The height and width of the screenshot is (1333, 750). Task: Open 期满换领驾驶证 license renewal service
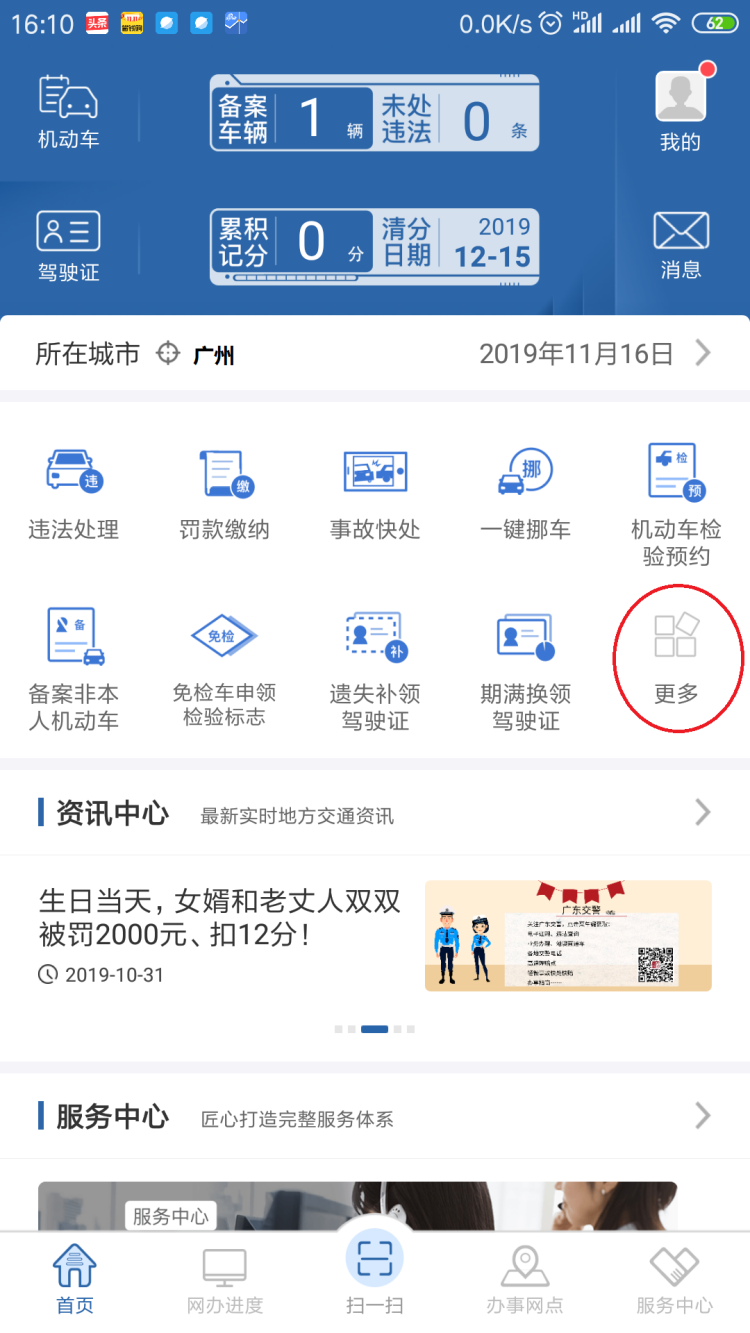525,660
